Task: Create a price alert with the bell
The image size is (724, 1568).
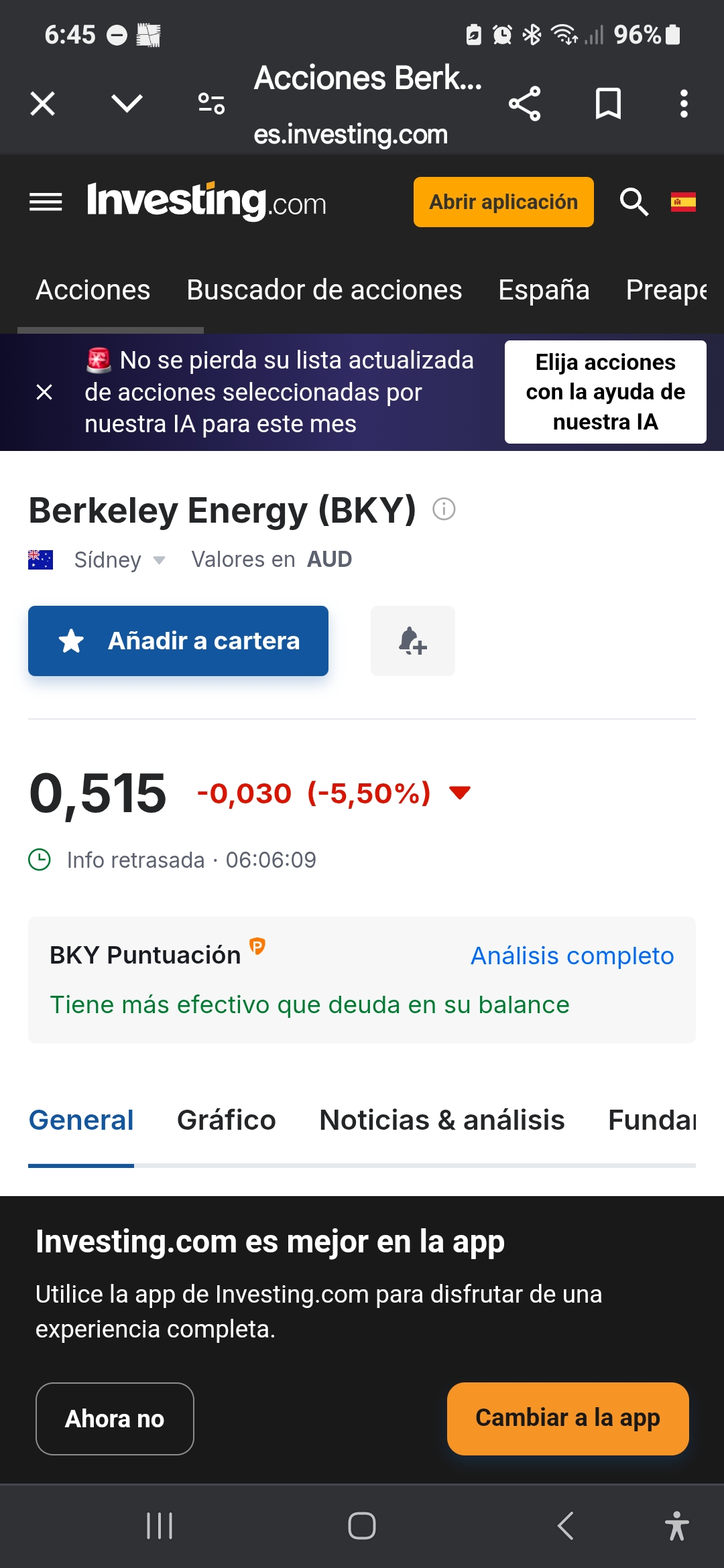Action: 413,641
